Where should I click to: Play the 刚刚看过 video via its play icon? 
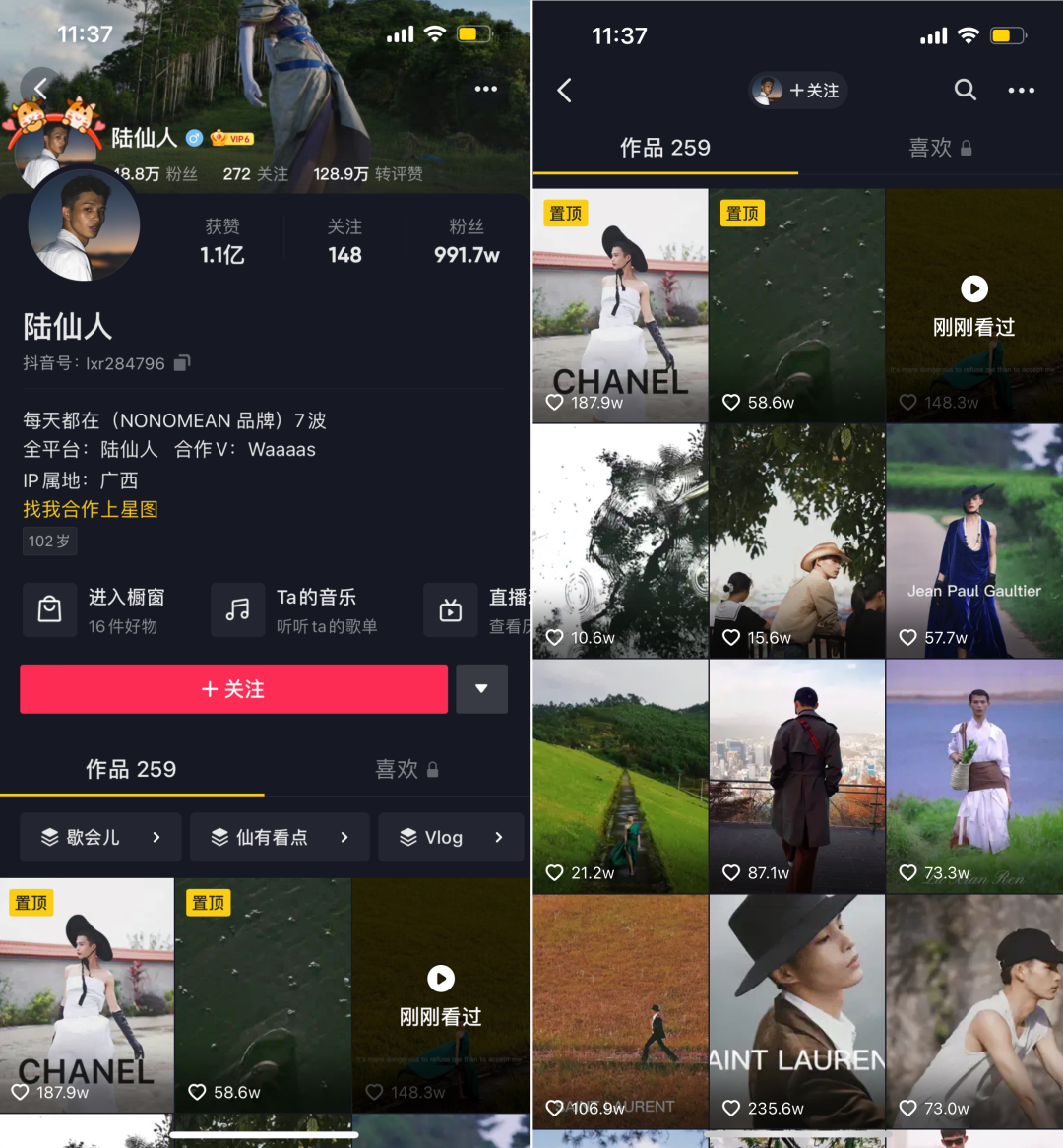973,288
